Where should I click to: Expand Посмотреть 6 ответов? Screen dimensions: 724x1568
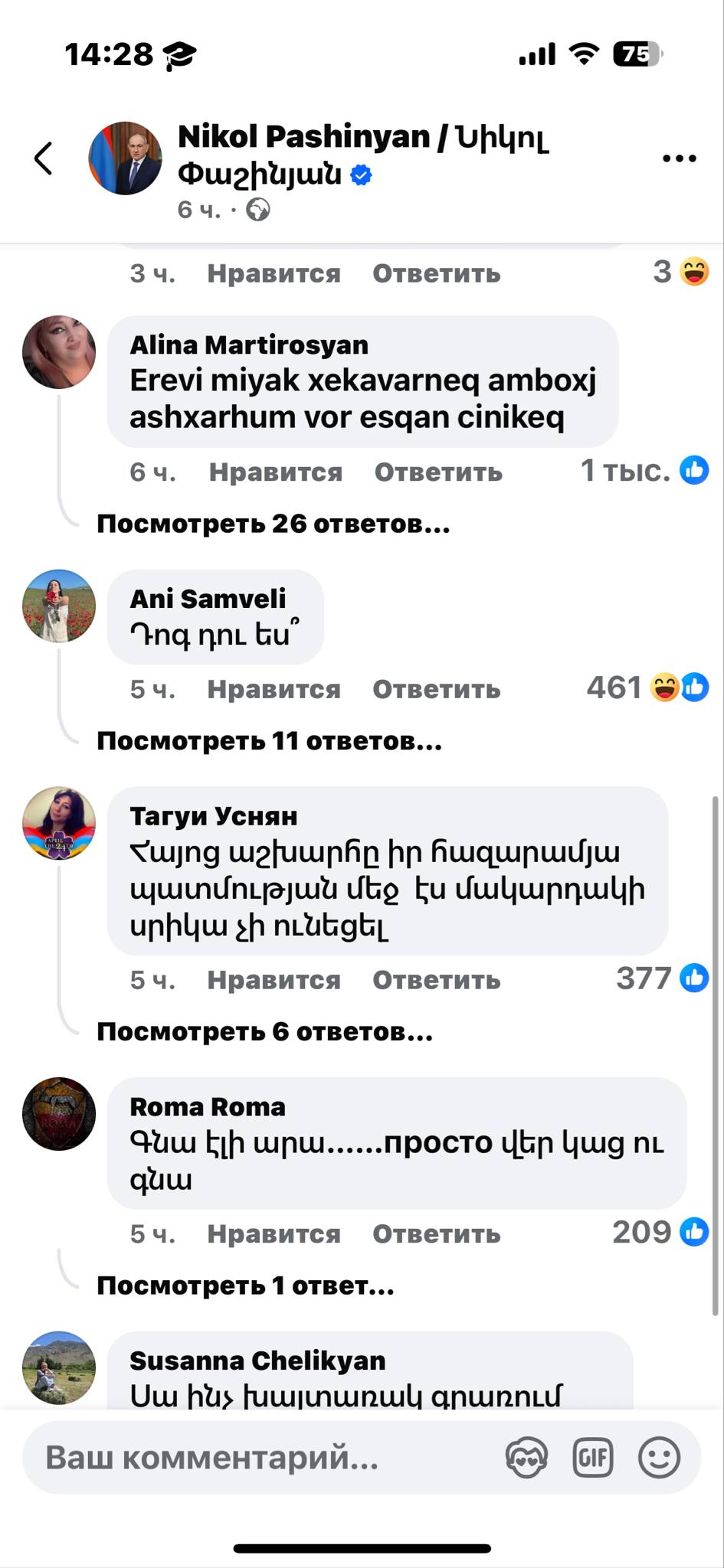click(264, 1032)
